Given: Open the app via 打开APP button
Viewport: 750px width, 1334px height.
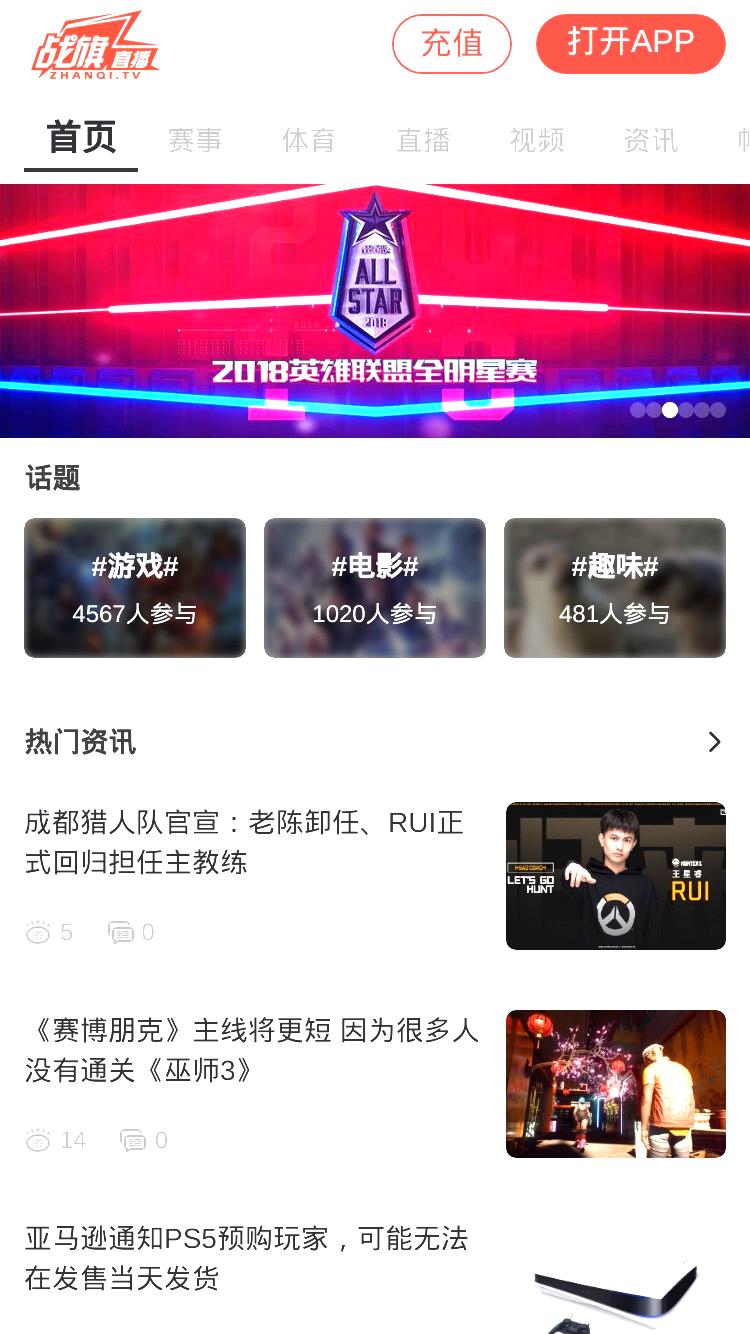Looking at the screenshot, I should tap(631, 44).
